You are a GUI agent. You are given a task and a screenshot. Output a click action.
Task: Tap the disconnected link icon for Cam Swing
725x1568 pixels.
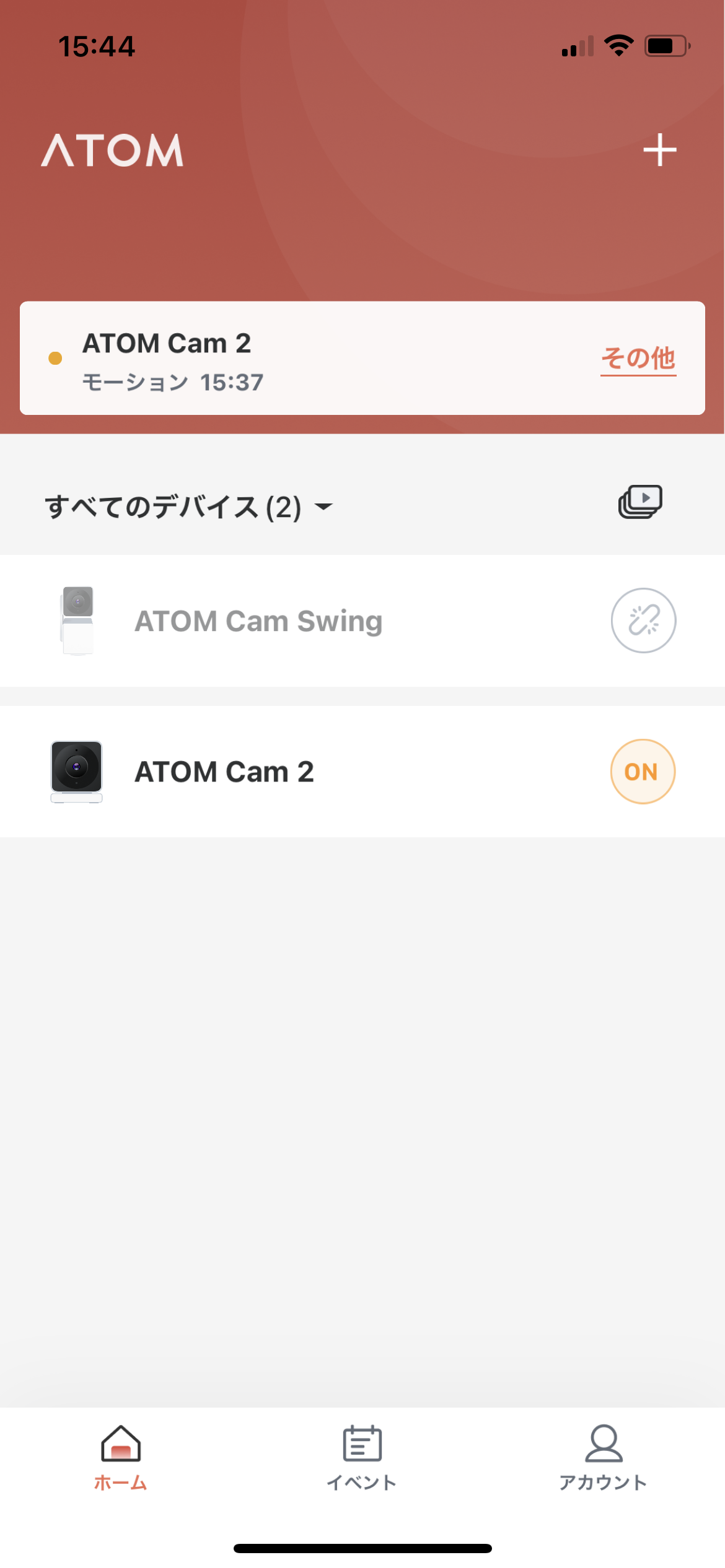point(643,621)
